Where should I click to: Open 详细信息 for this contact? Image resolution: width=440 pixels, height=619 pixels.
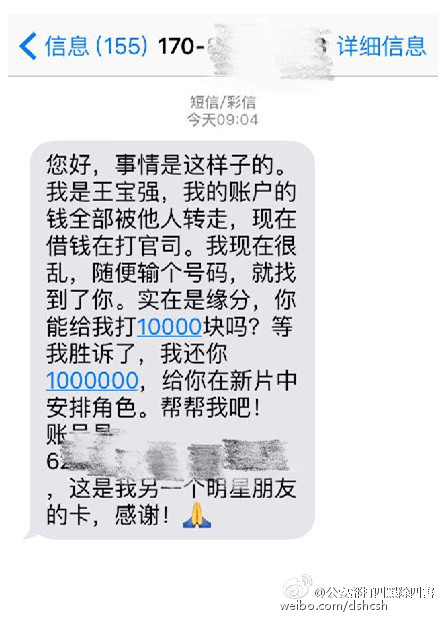click(382, 46)
